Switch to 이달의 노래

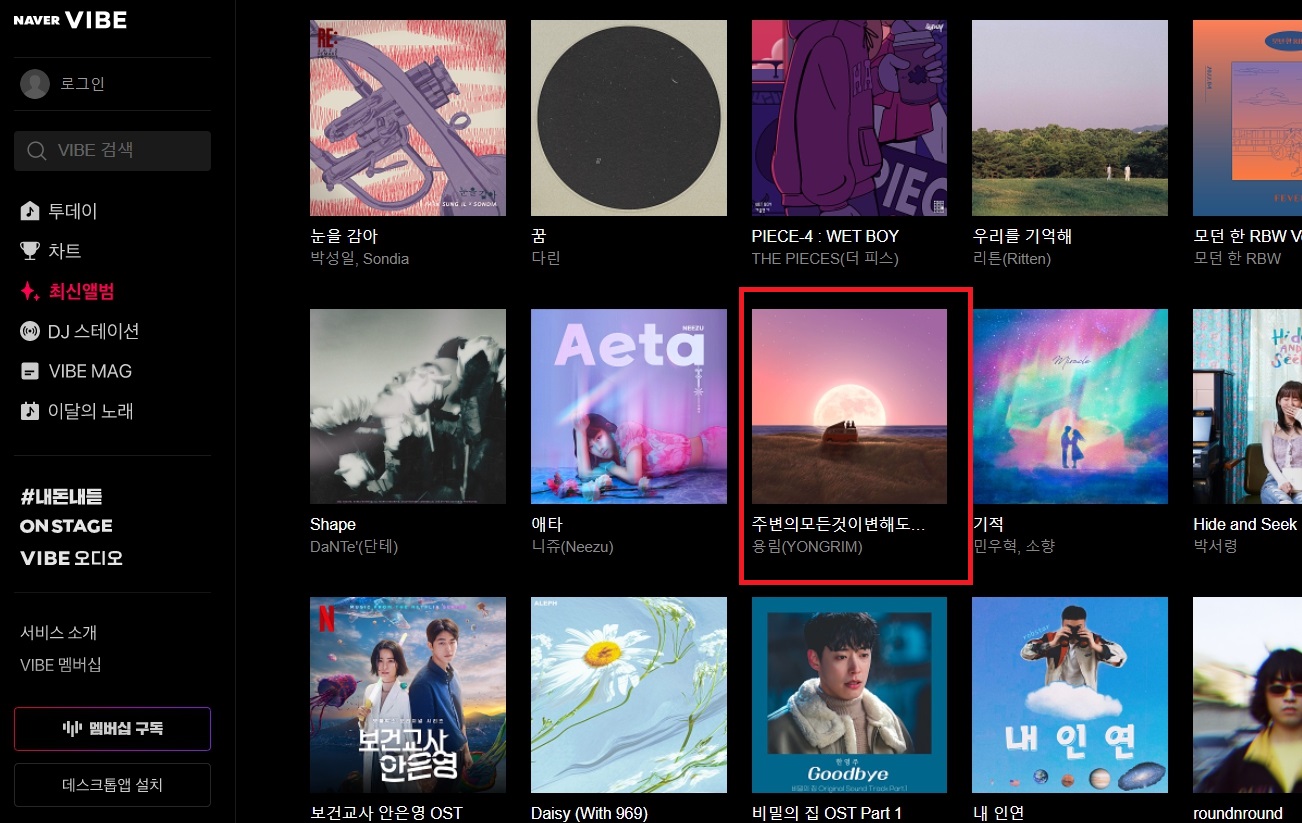point(90,411)
